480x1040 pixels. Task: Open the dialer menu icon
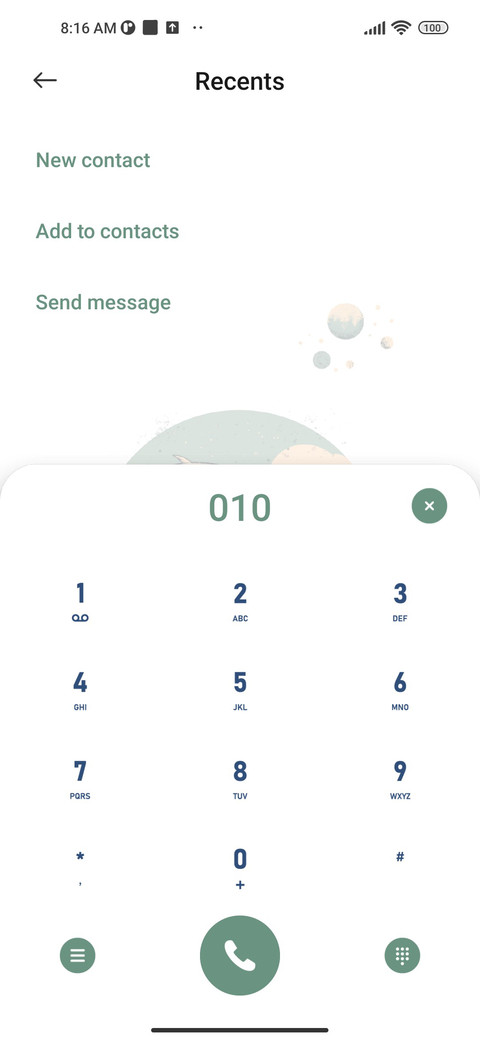[x=78, y=956]
